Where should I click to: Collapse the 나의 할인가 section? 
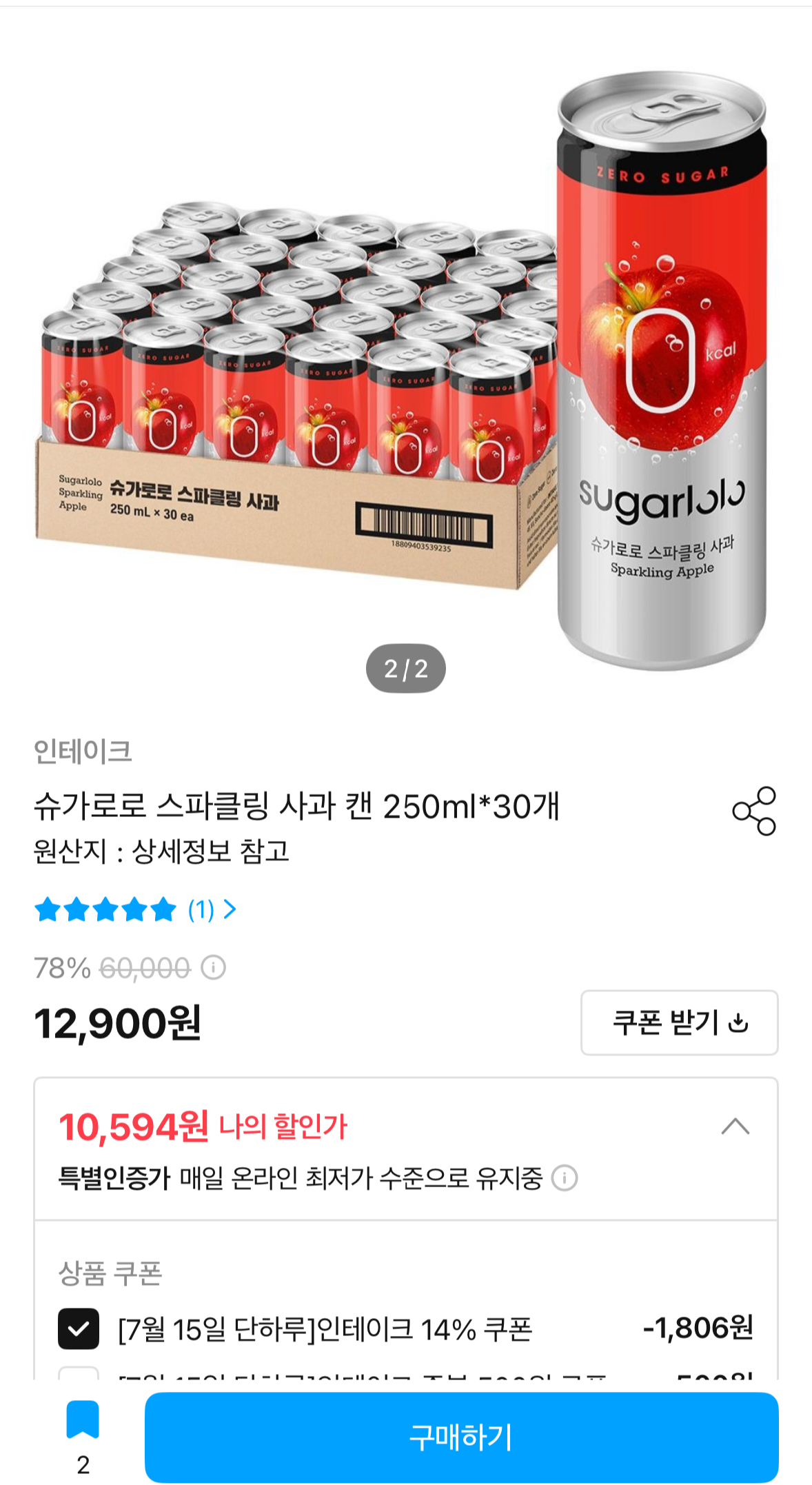pyautogui.click(x=735, y=1127)
